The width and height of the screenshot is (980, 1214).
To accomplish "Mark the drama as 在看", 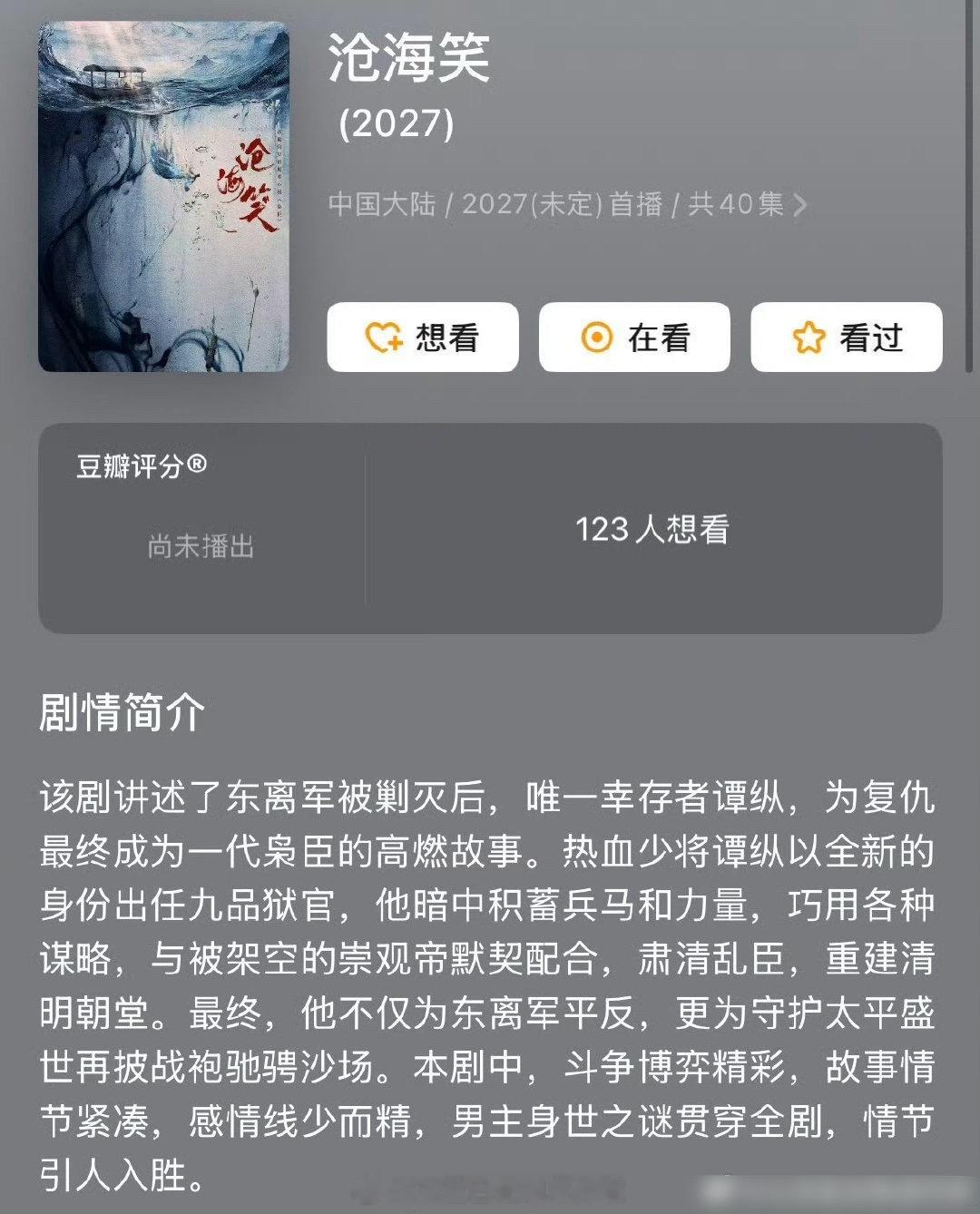I will point(634,337).
